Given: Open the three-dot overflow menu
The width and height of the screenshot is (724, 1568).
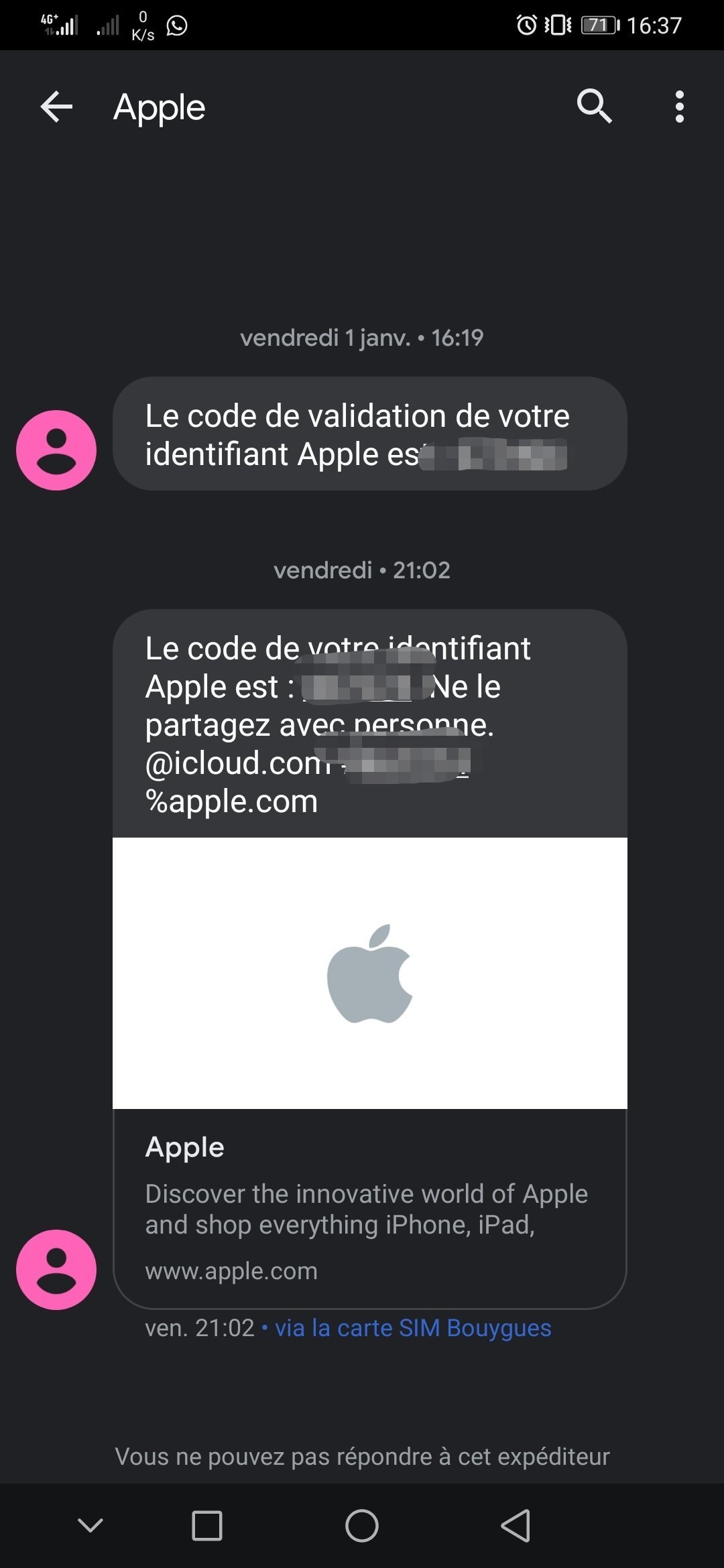Looking at the screenshot, I should pos(680,107).
